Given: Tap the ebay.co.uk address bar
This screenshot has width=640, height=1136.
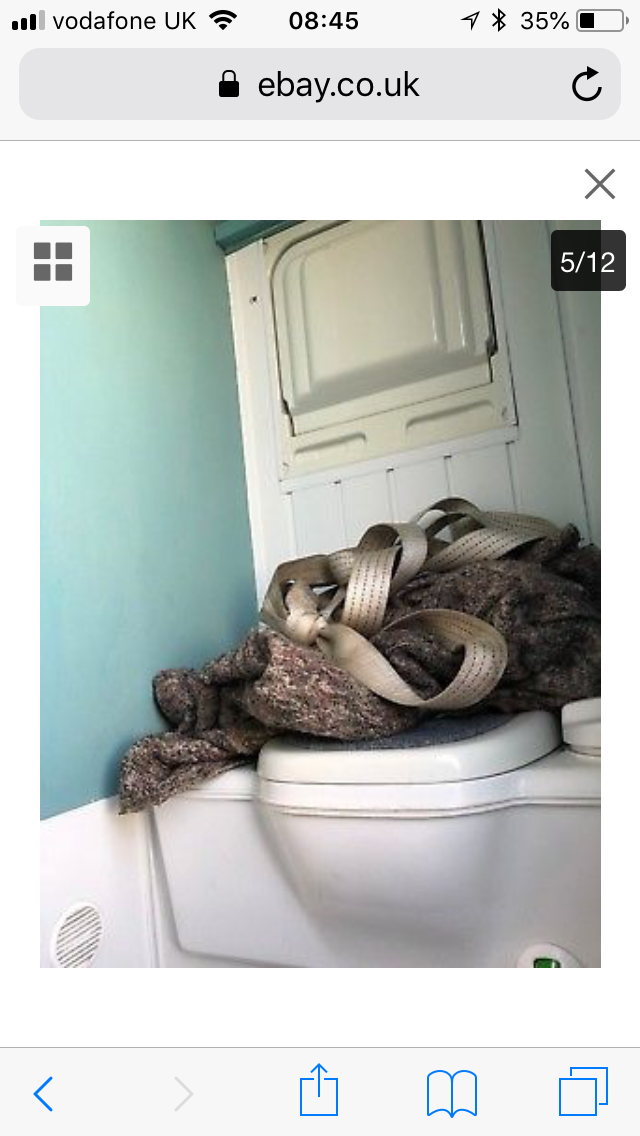Looking at the screenshot, I should coord(320,84).
